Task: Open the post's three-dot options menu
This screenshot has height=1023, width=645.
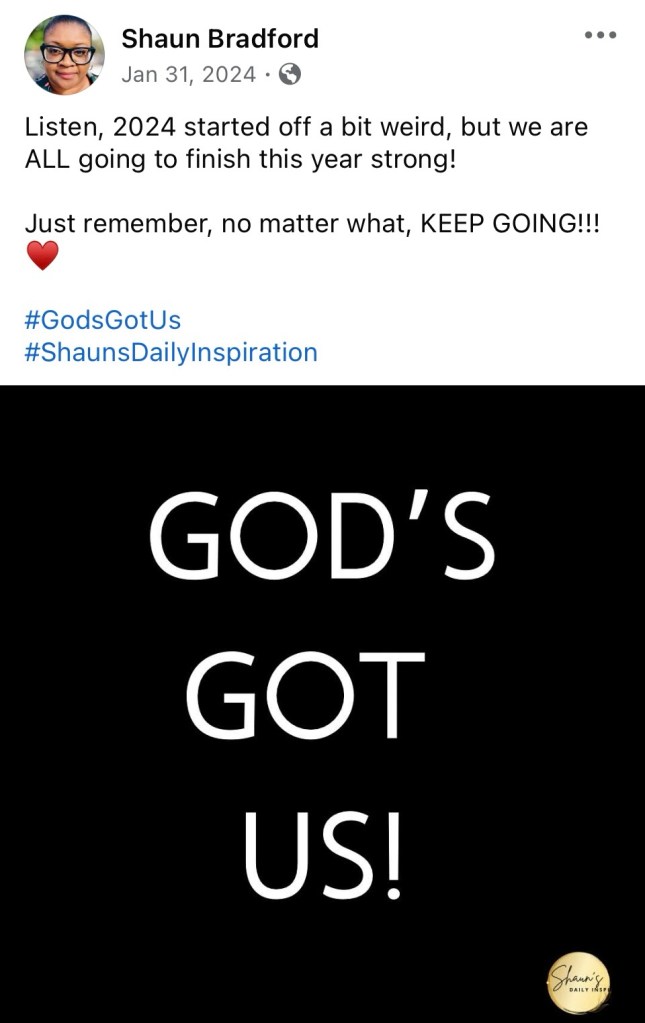Action: pos(600,35)
